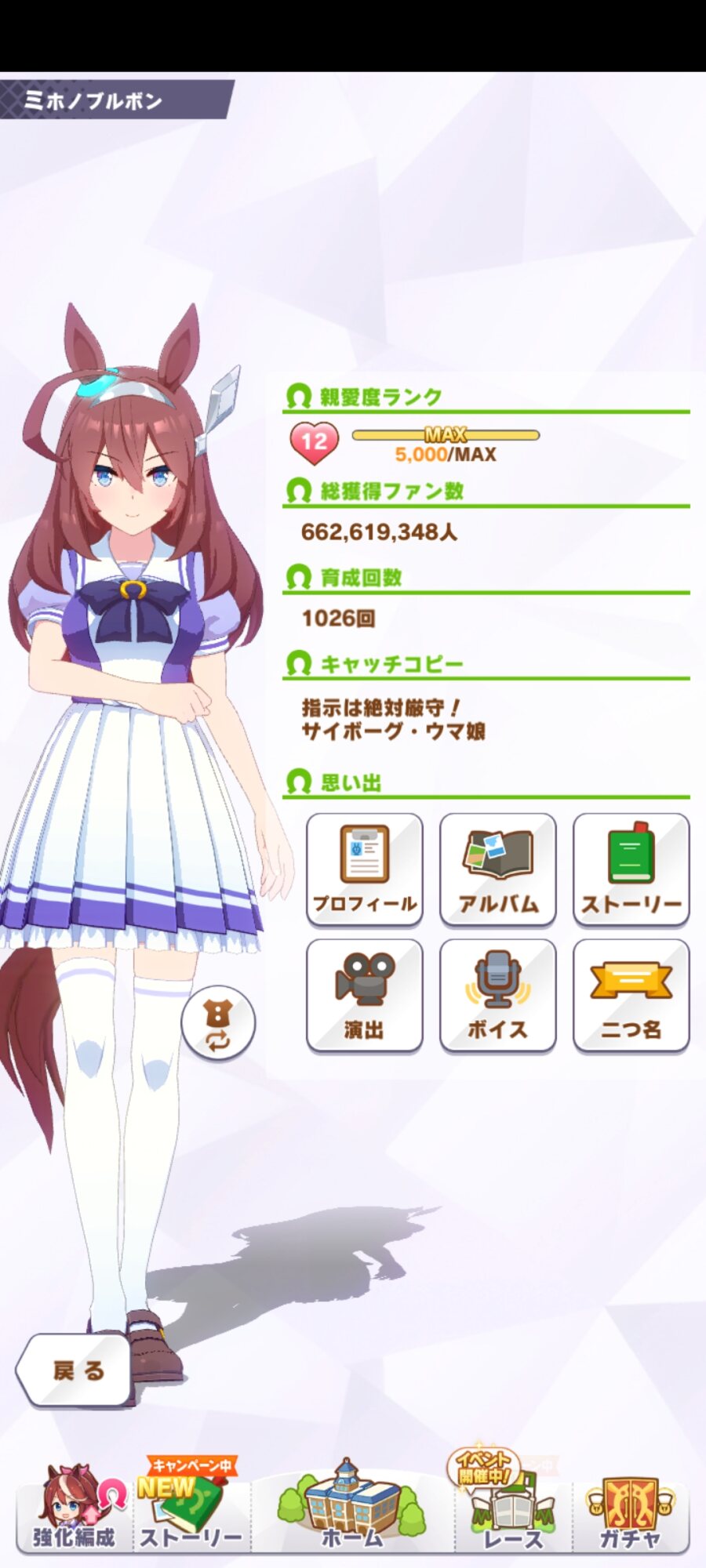Go to the ホーム tab
706x1568 pixels.
[x=352, y=1509]
